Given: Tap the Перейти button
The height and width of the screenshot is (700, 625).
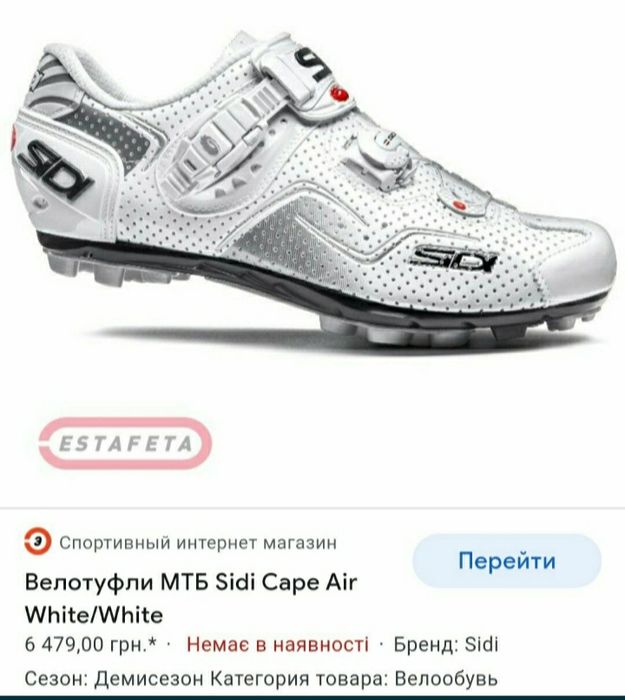Looking at the screenshot, I should click(506, 561).
